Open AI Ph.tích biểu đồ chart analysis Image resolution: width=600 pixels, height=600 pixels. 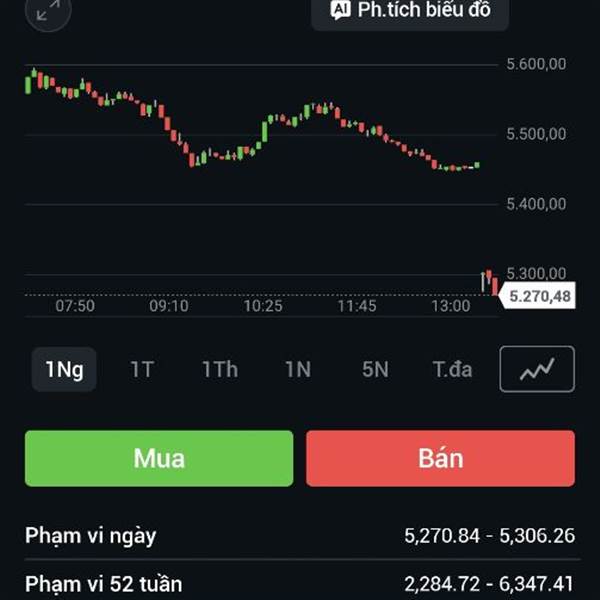[x=410, y=11]
